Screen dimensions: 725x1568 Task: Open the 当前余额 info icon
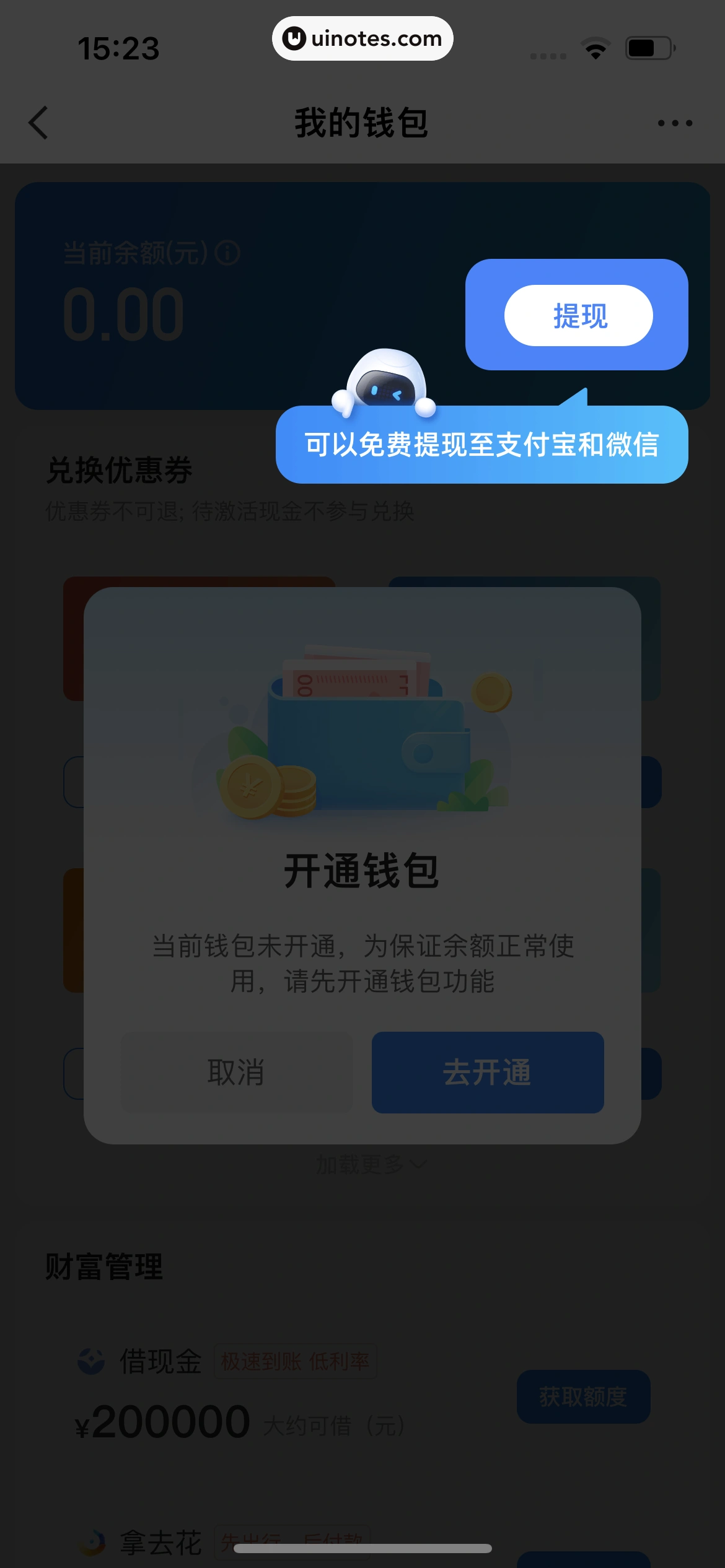click(x=227, y=253)
